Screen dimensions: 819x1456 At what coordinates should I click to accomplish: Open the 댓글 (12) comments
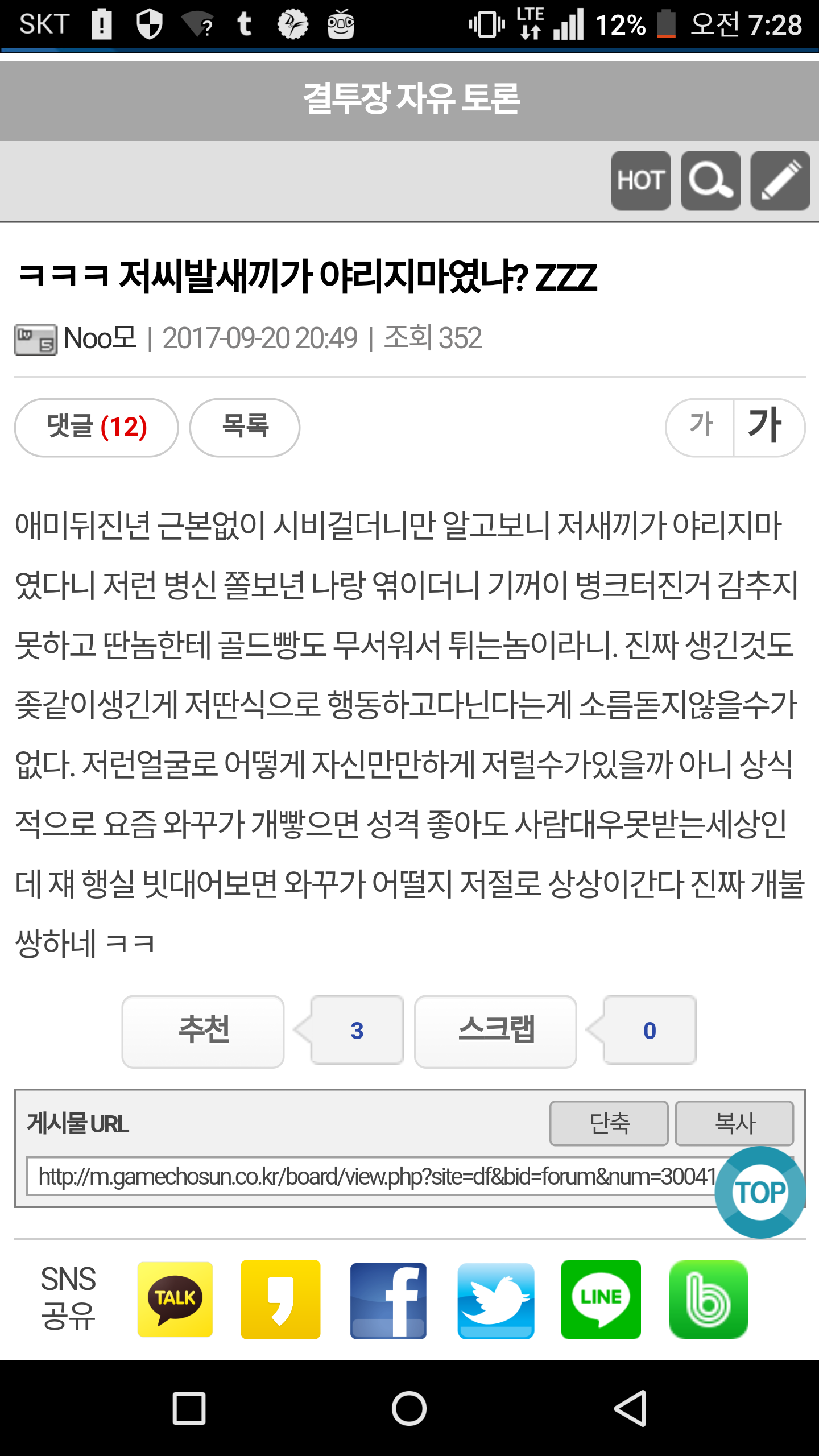click(x=97, y=427)
